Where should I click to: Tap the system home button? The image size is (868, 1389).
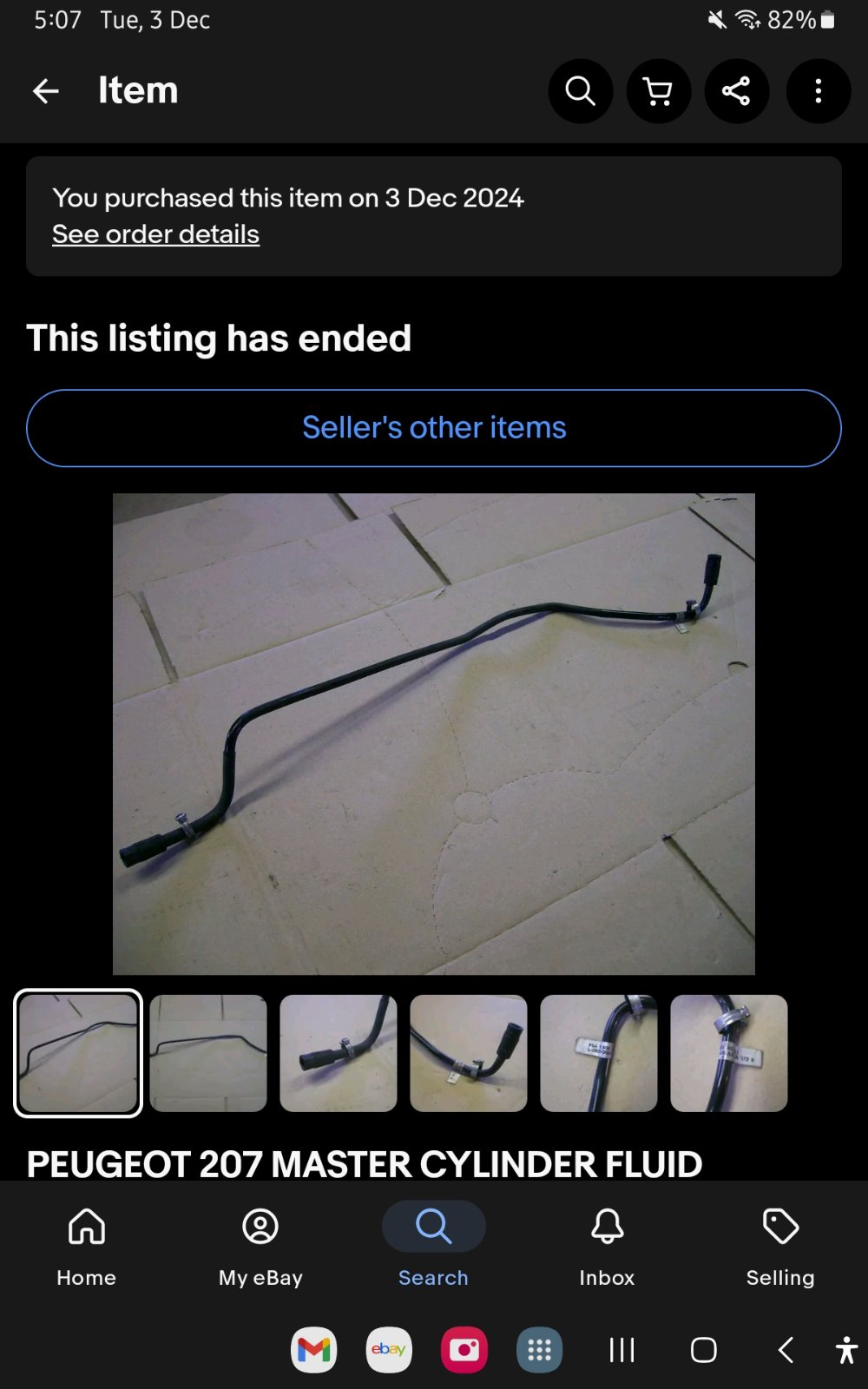click(x=704, y=1350)
